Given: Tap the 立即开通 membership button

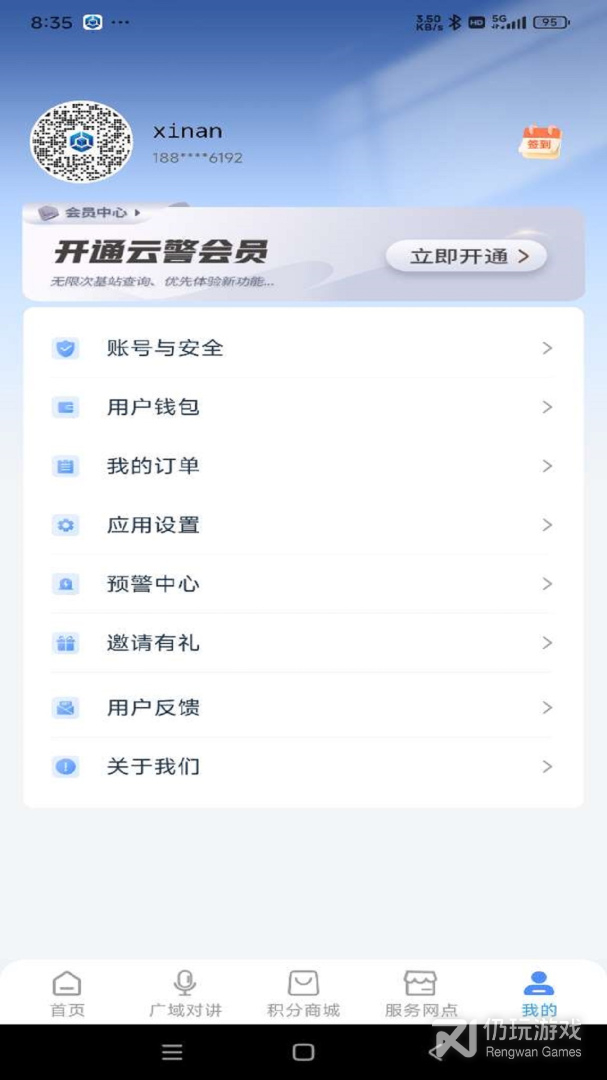Looking at the screenshot, I should (466, 256).
